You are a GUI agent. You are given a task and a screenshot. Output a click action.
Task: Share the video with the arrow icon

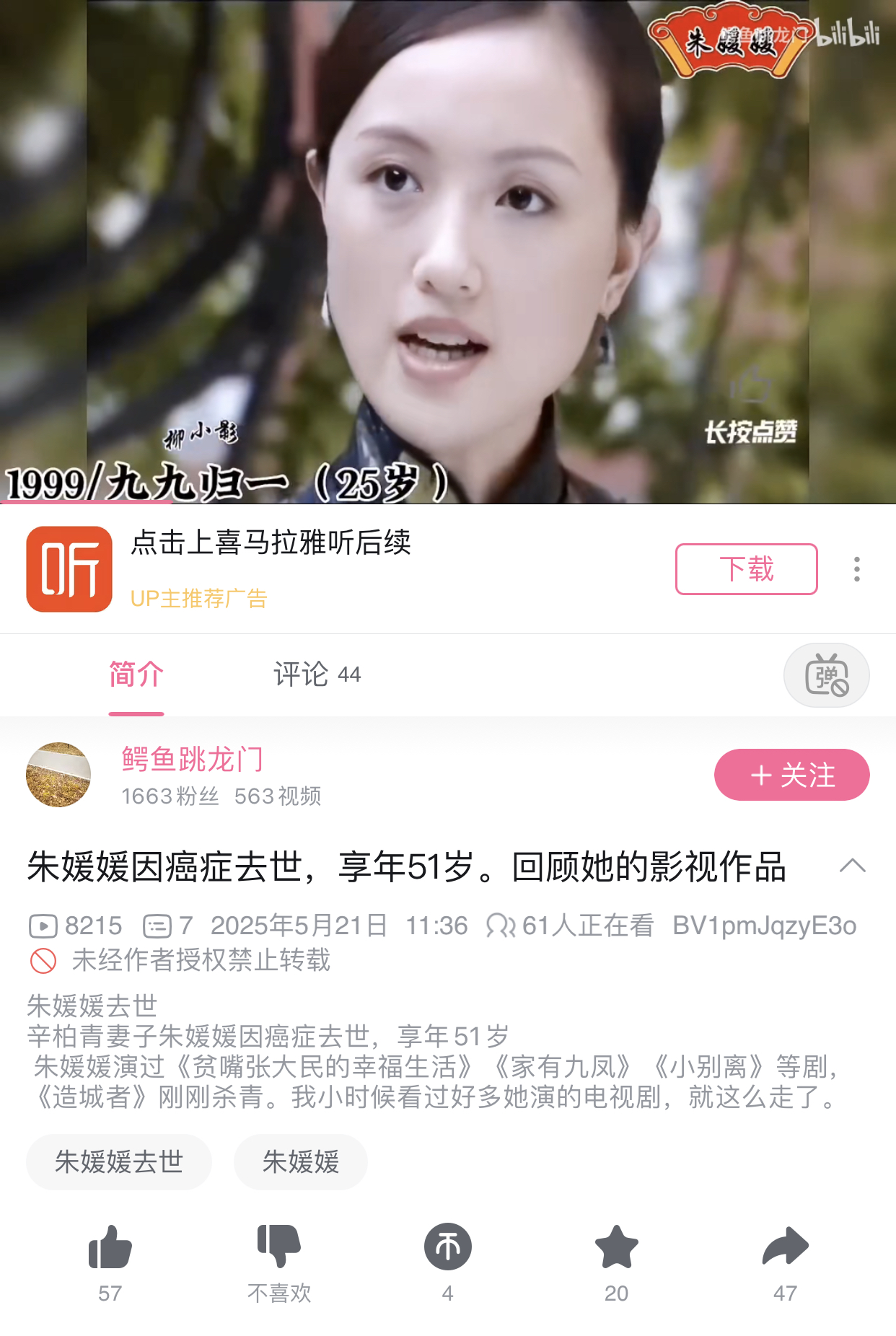785,1247
